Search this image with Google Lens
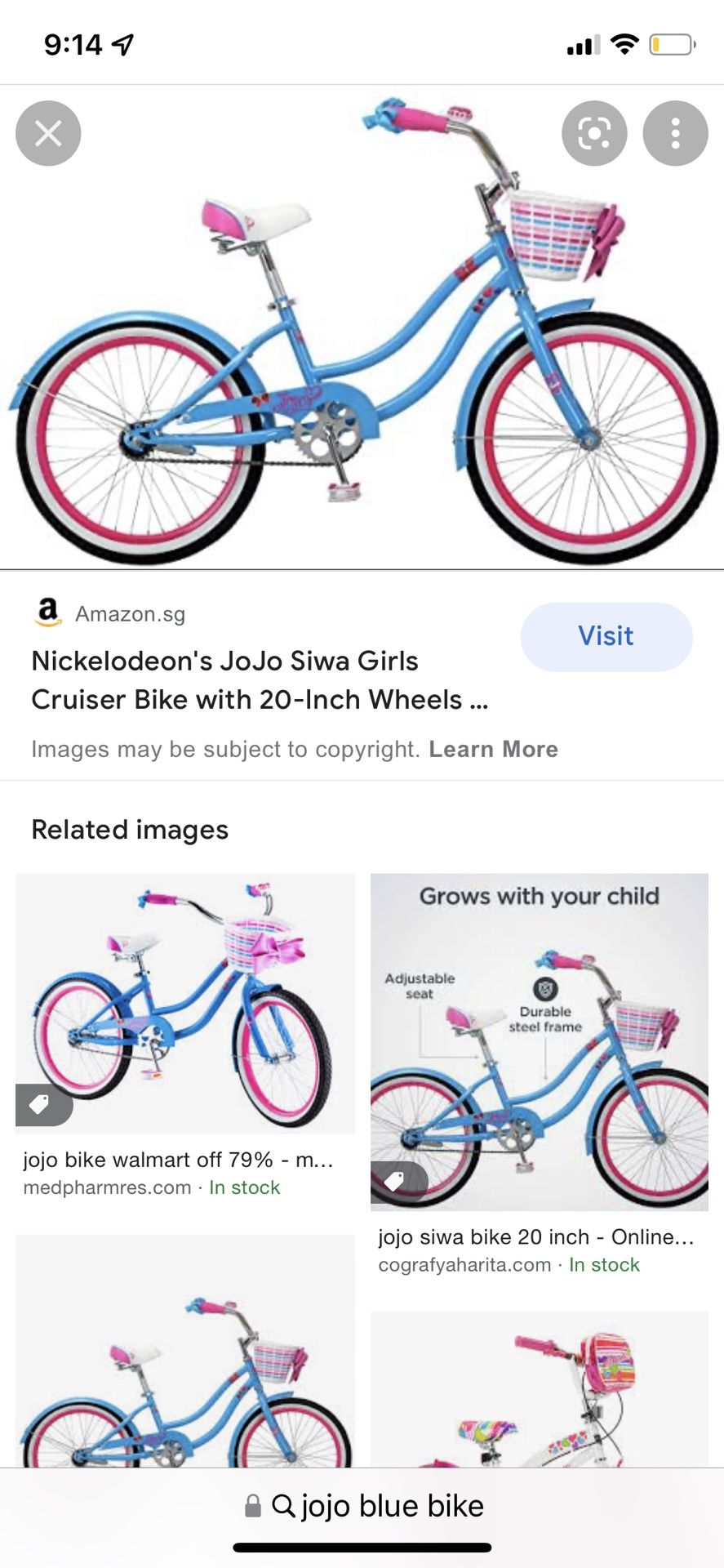The height and width of the screenshot is (1568, 724). (594, 133)
